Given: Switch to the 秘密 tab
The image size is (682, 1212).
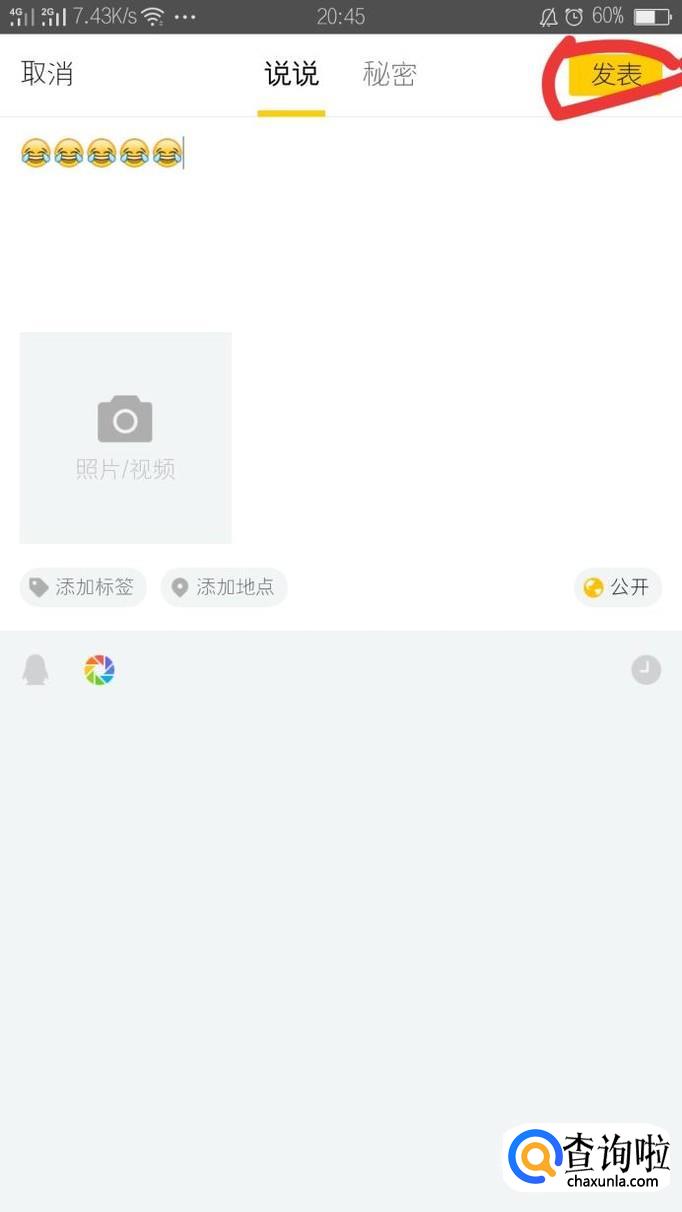Looking at the screenshot, I should pos(389,75).
